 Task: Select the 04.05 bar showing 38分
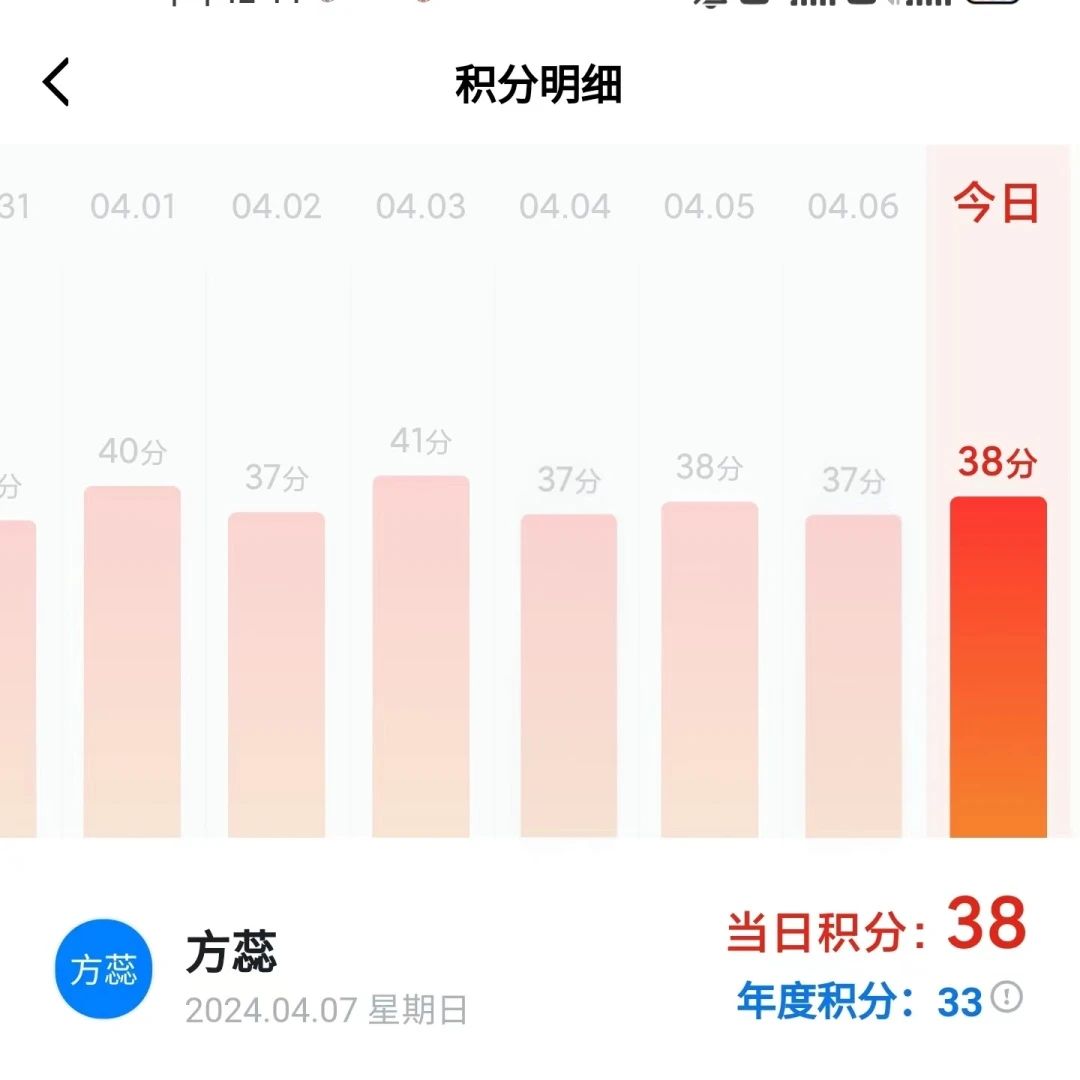709,668
